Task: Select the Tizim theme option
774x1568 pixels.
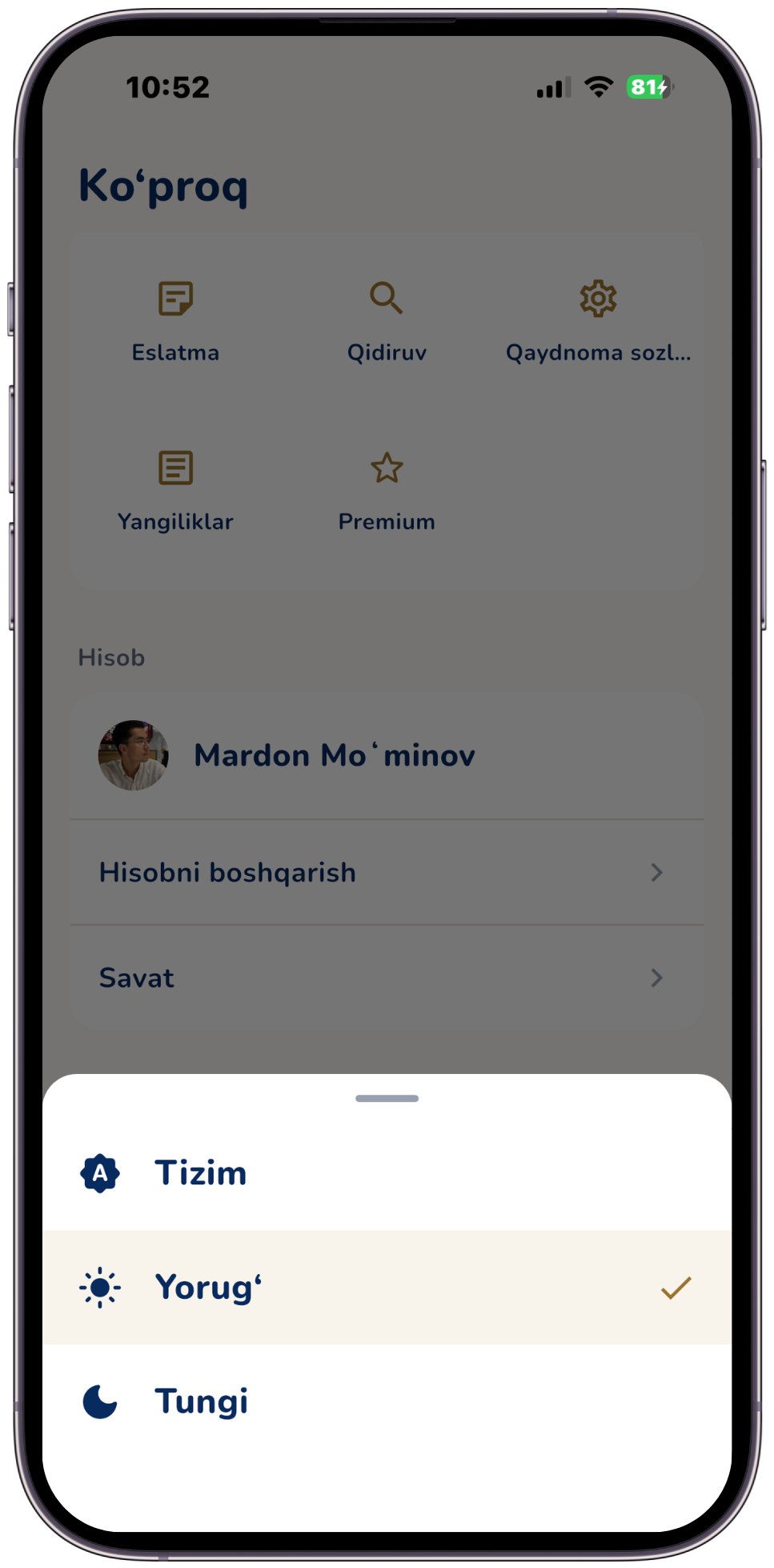Action: pos(387,1173)
